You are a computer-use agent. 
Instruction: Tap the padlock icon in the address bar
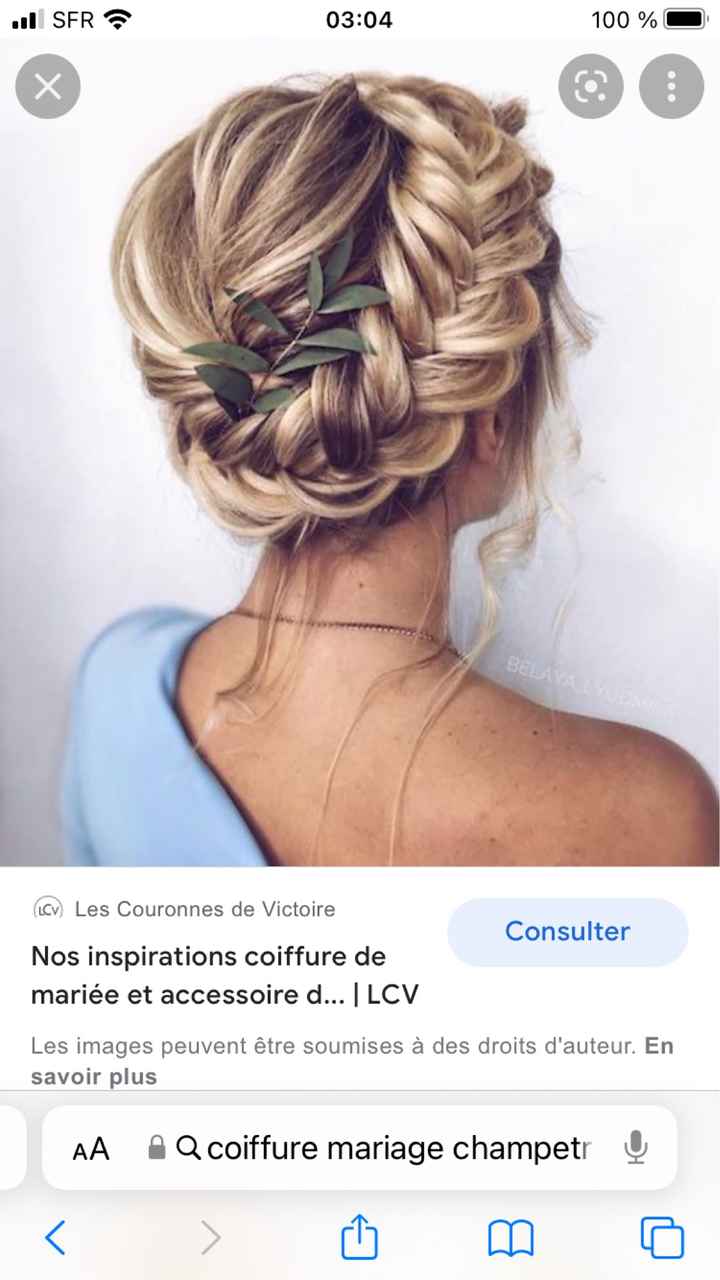coord(156,1148)
